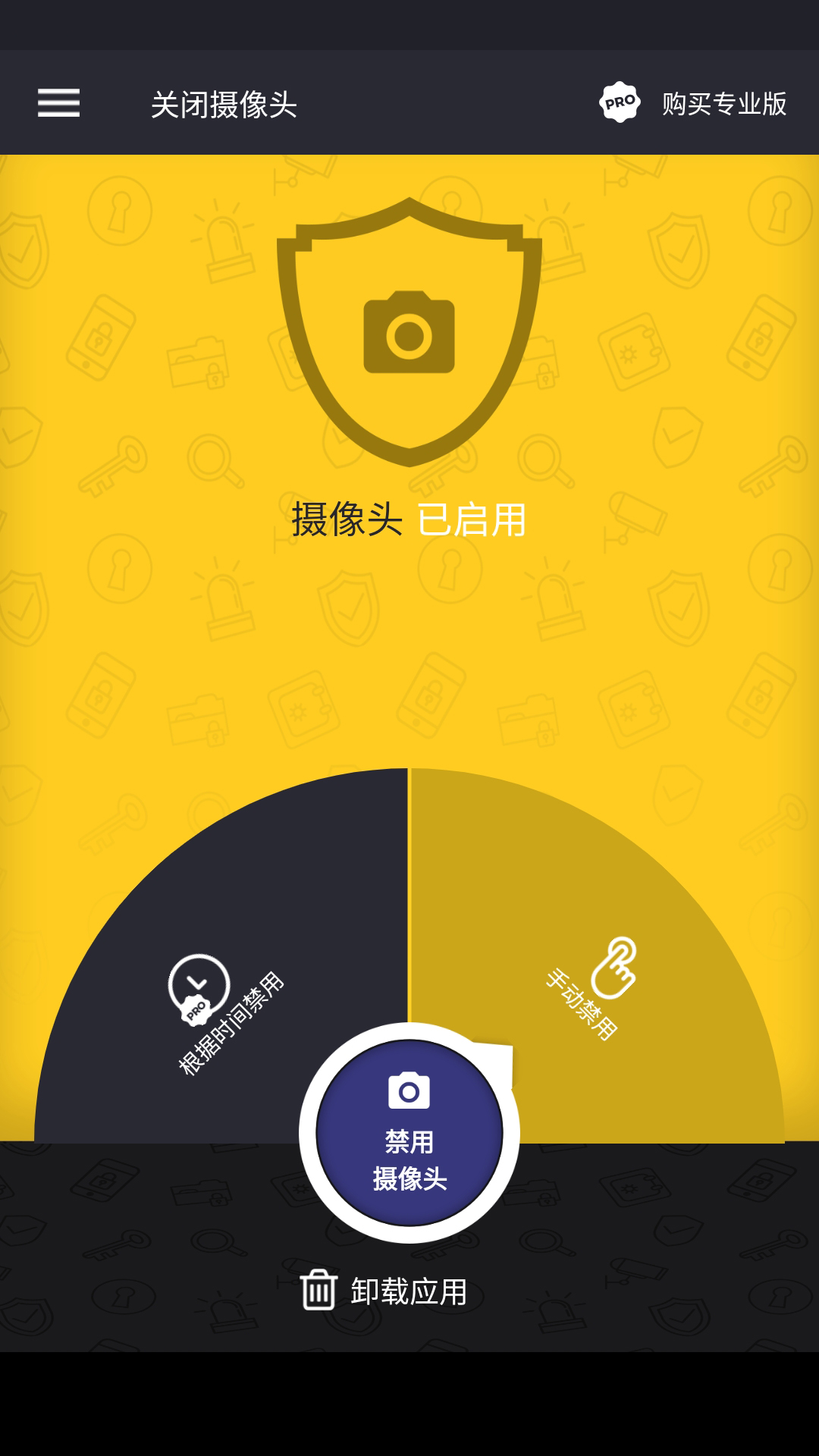Tap 购买专业版 to buy Pro

click(x=694, y=103)
